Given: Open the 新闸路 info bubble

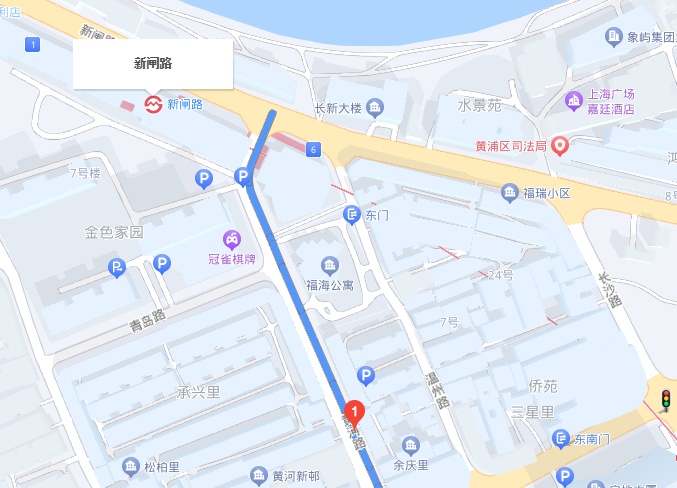Looking at the screenshot, I should (x=153, y=63).
